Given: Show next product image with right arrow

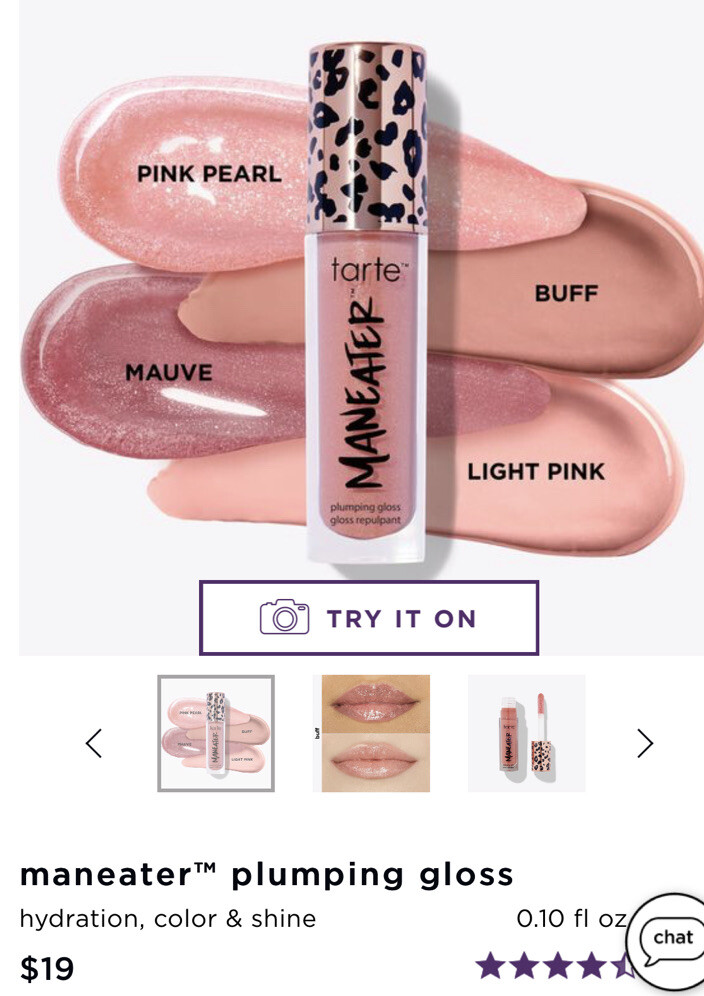Looking at the screenshot, I should click(645, 743).
